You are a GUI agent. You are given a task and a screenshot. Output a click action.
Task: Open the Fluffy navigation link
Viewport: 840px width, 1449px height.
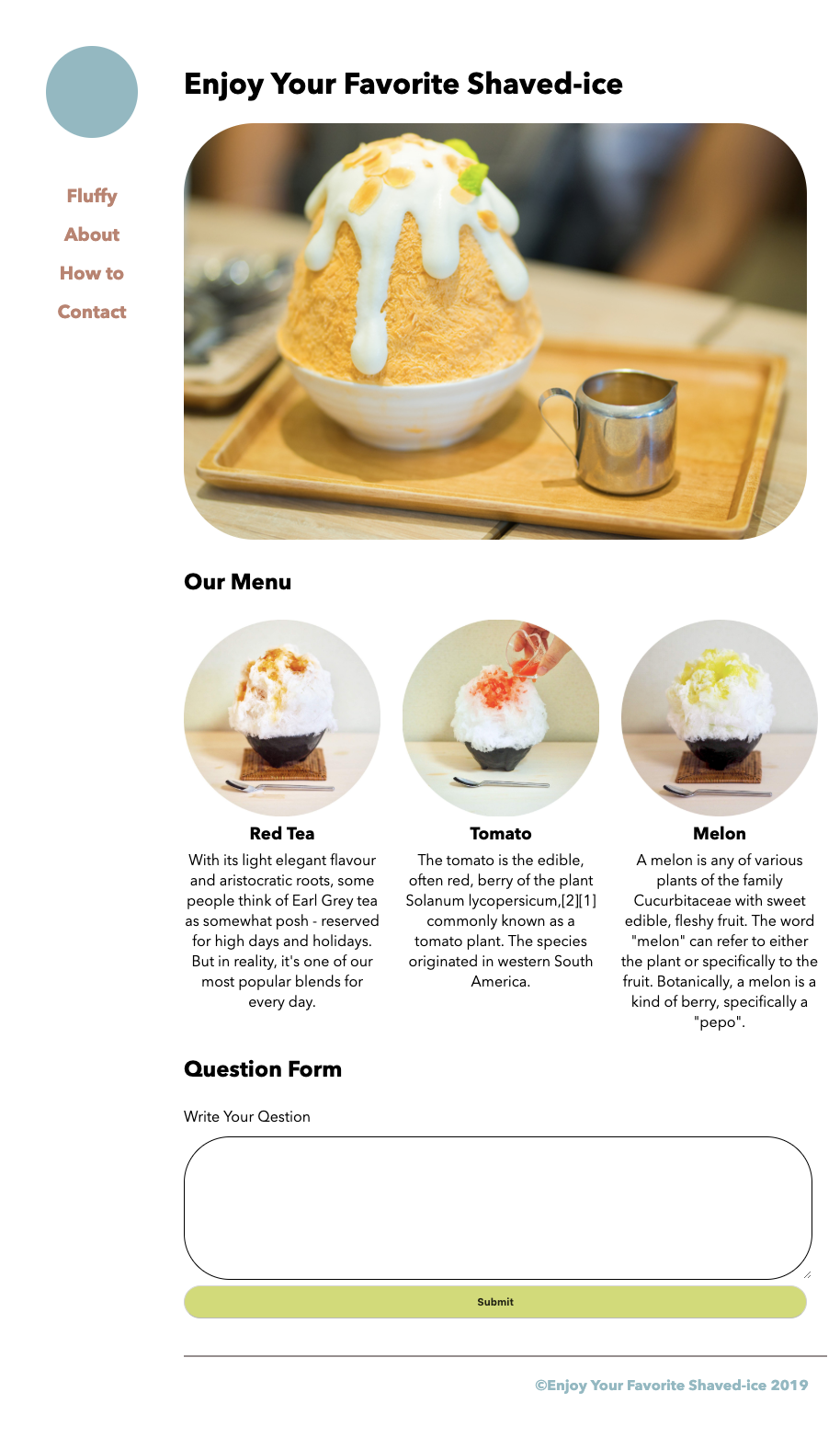pos(92,196)
